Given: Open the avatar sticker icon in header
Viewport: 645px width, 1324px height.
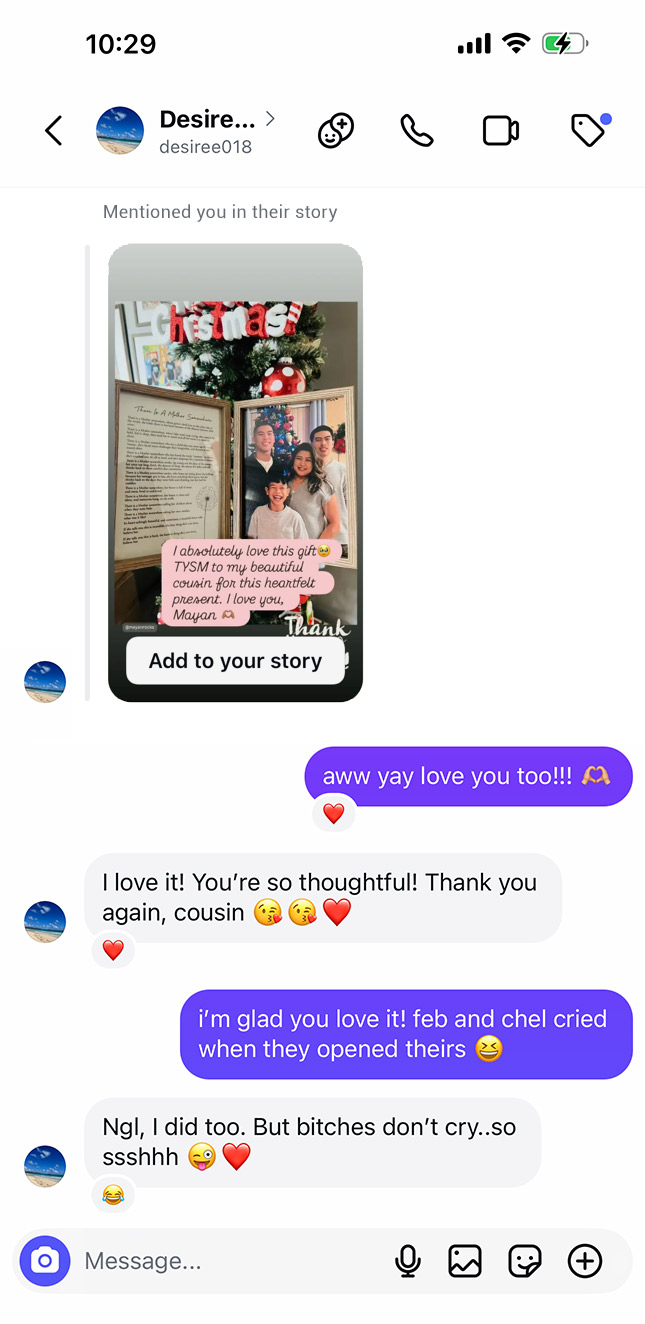Looking at the screenshot, I should pyautogui.click(x=336, y=131).
